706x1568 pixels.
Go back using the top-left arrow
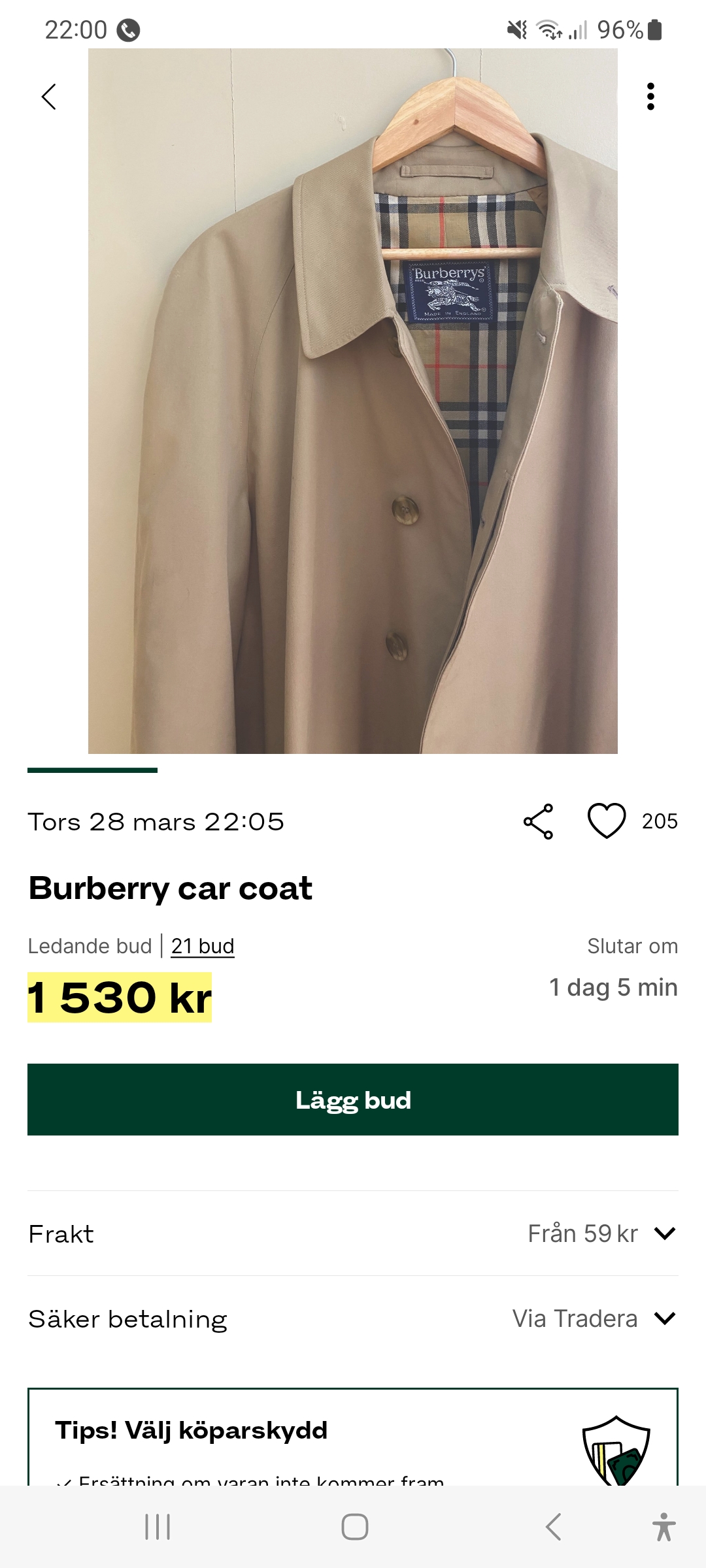(49, 97)
